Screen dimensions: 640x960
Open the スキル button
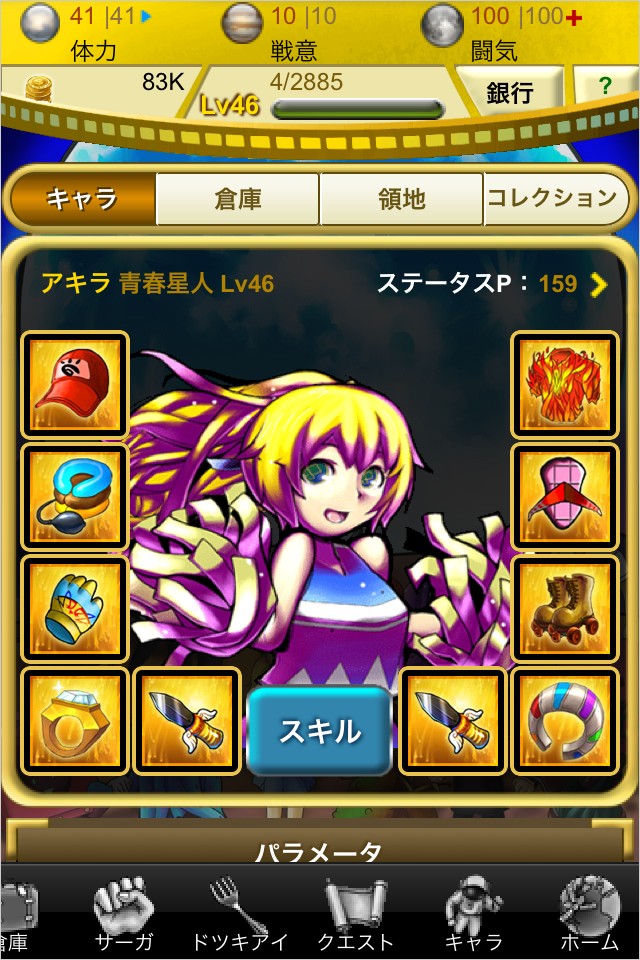coord(319,731)
